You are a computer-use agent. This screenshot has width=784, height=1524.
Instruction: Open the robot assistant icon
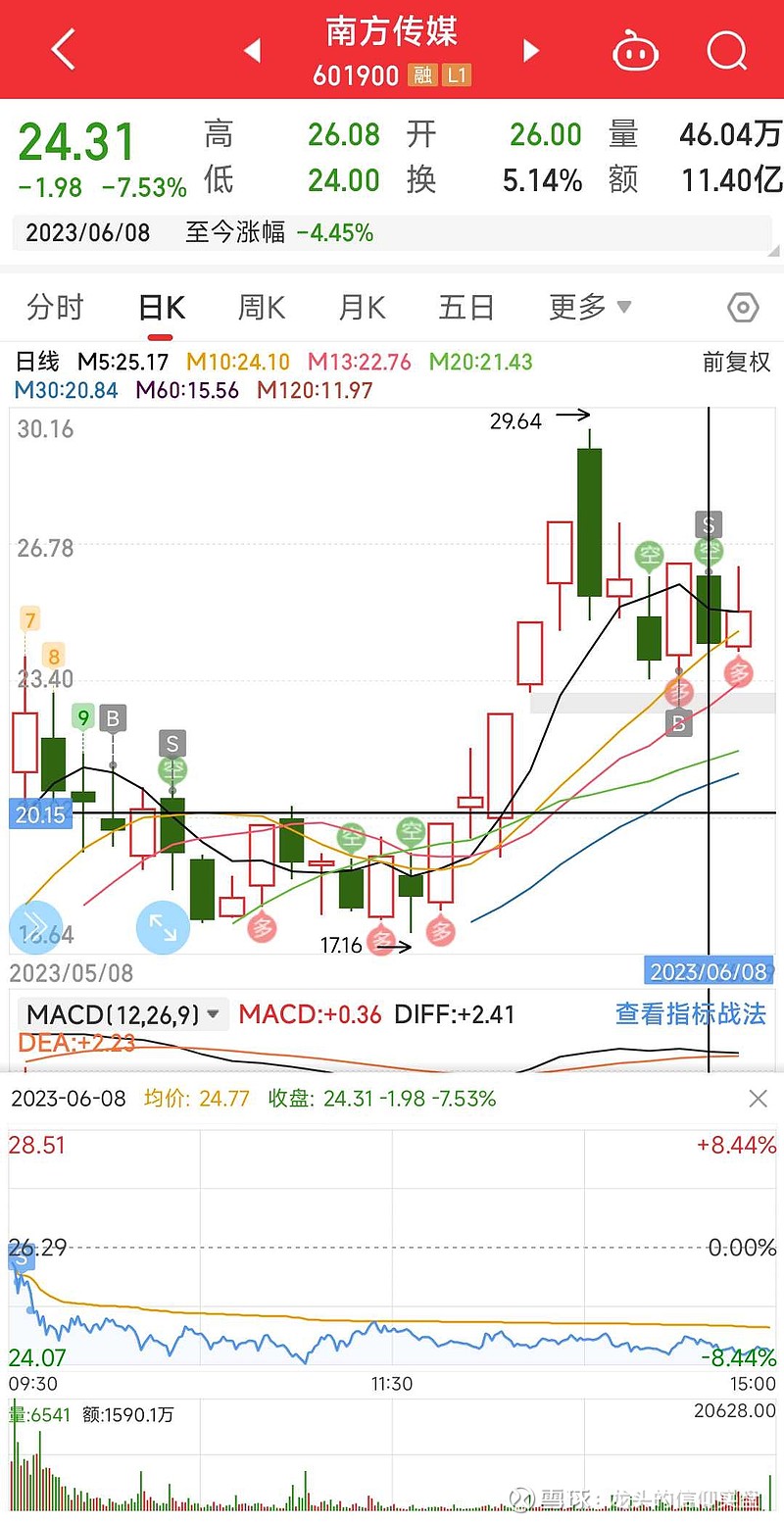635,49
